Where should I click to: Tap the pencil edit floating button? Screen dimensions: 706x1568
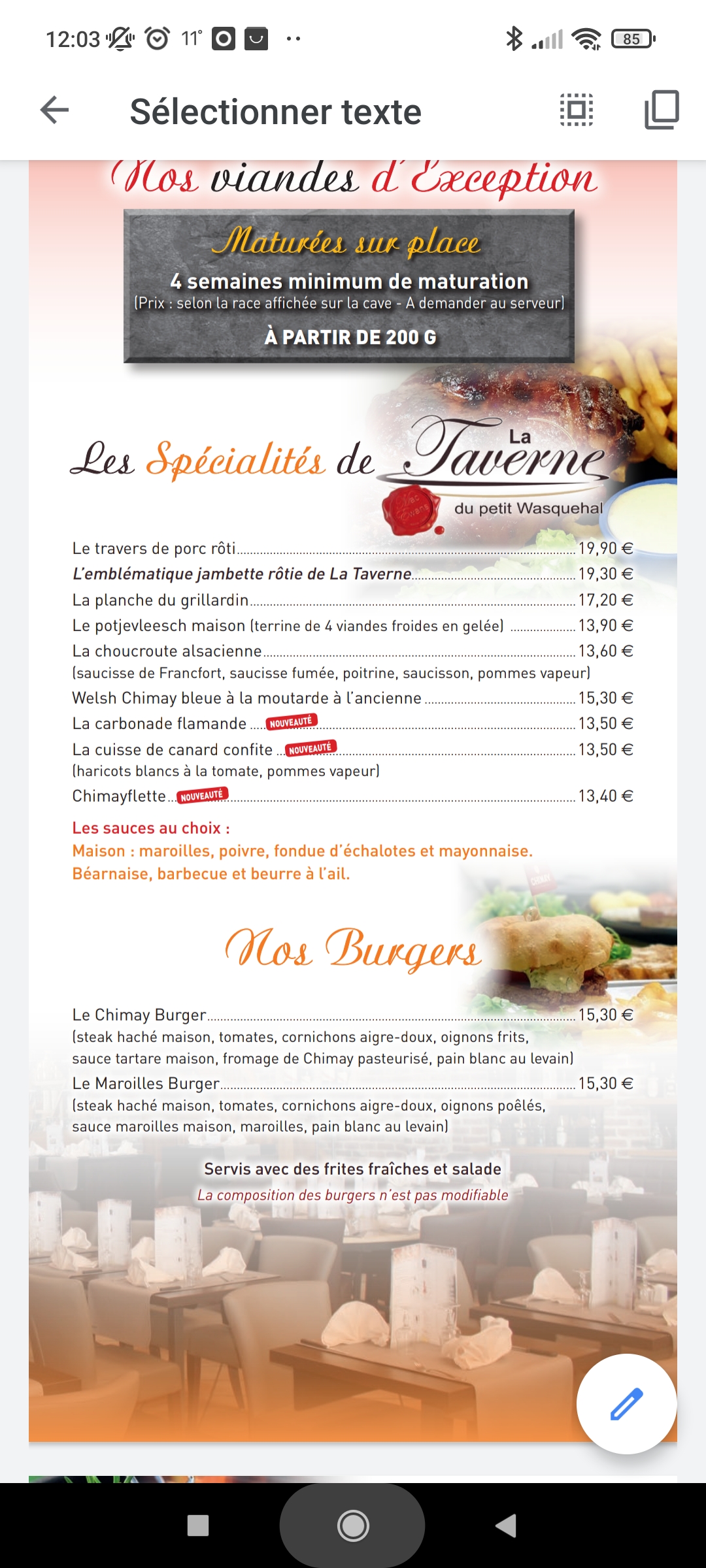[x=626, y=1403]
